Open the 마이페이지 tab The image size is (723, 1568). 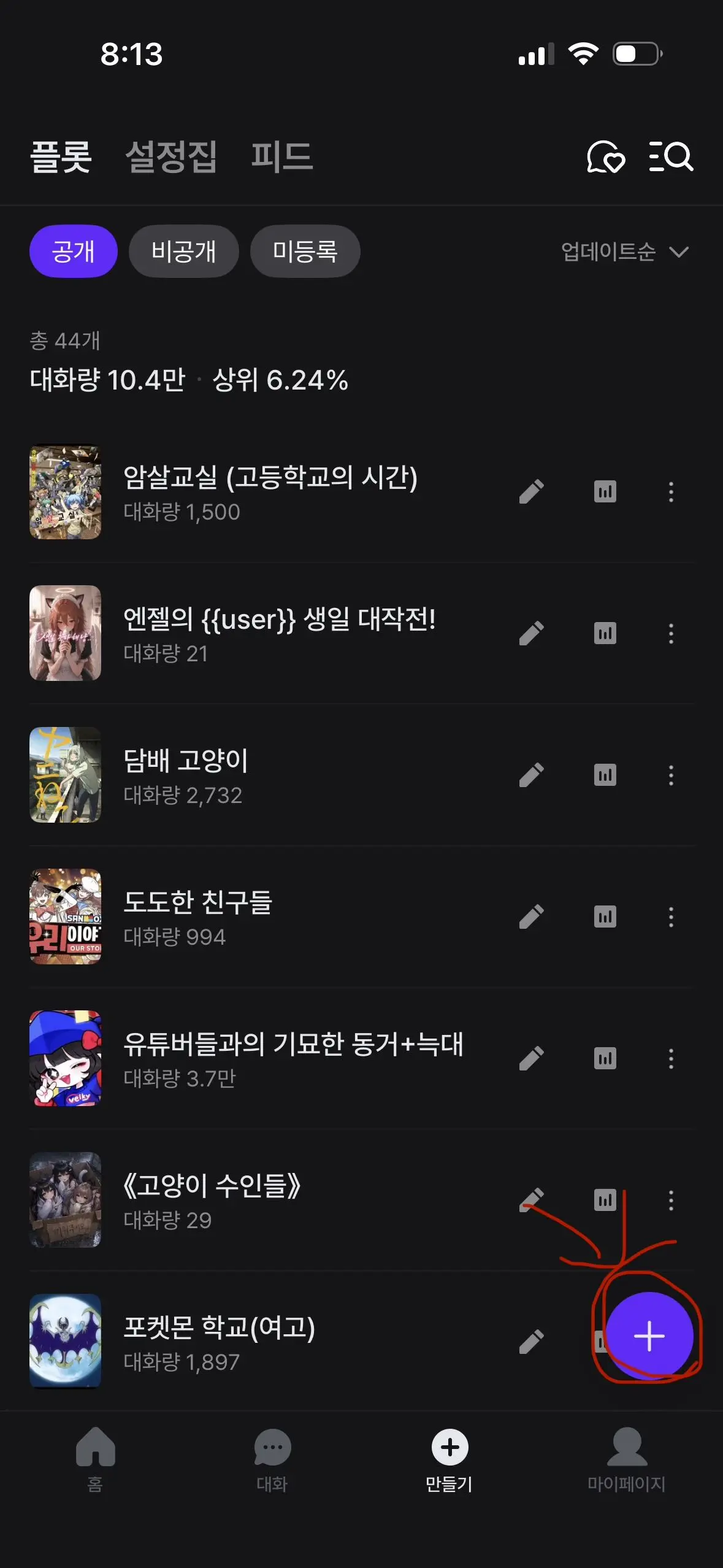627,1459
